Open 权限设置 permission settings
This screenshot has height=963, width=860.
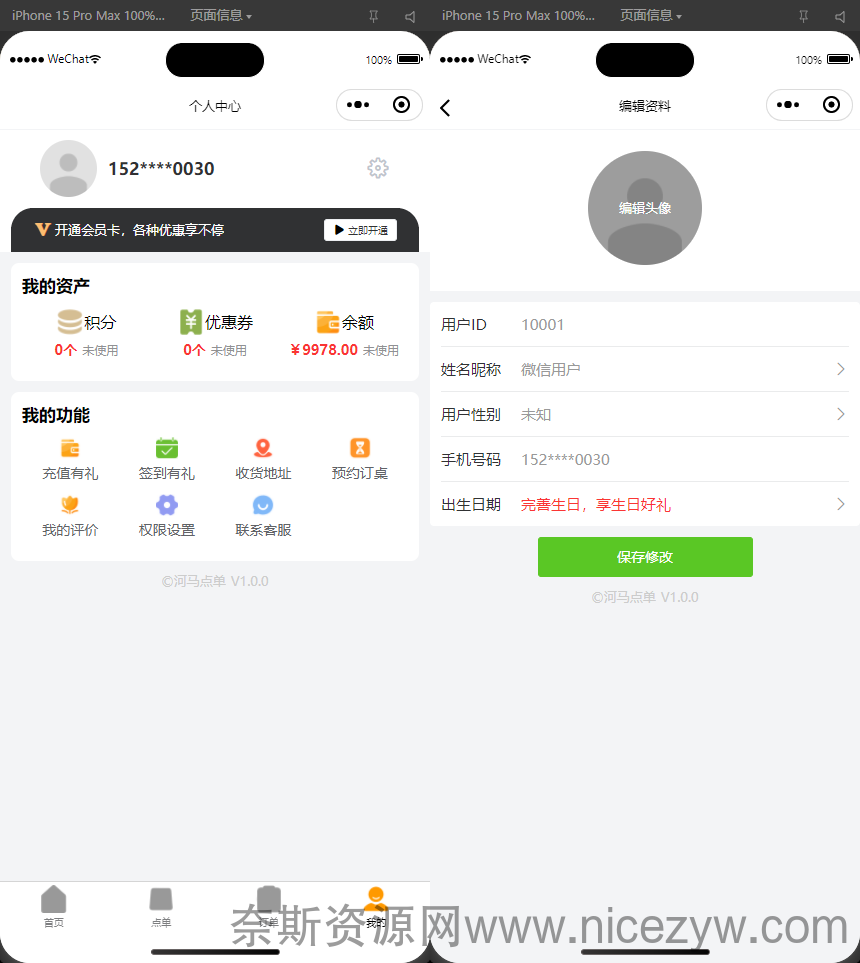coord(166,516)
